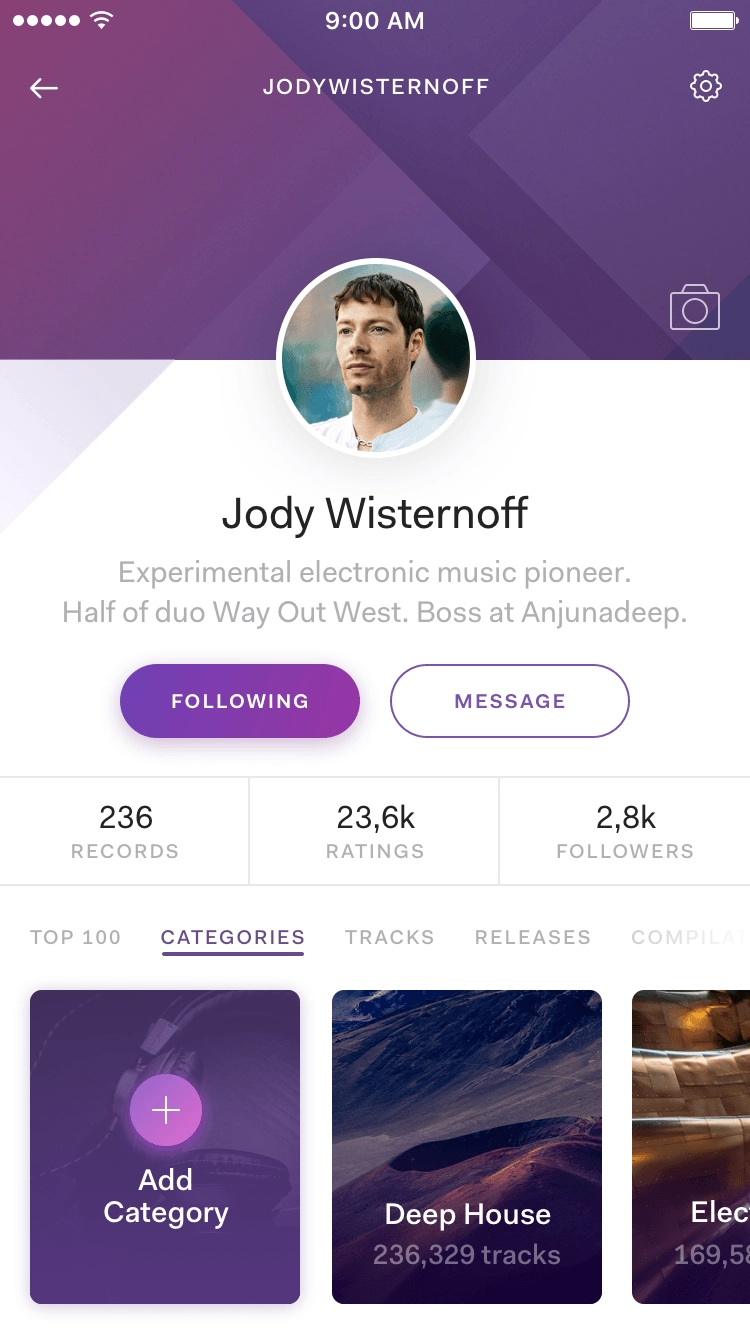Tap the camera icon to change cover
750x1334 pixels.
click(695, 308)
